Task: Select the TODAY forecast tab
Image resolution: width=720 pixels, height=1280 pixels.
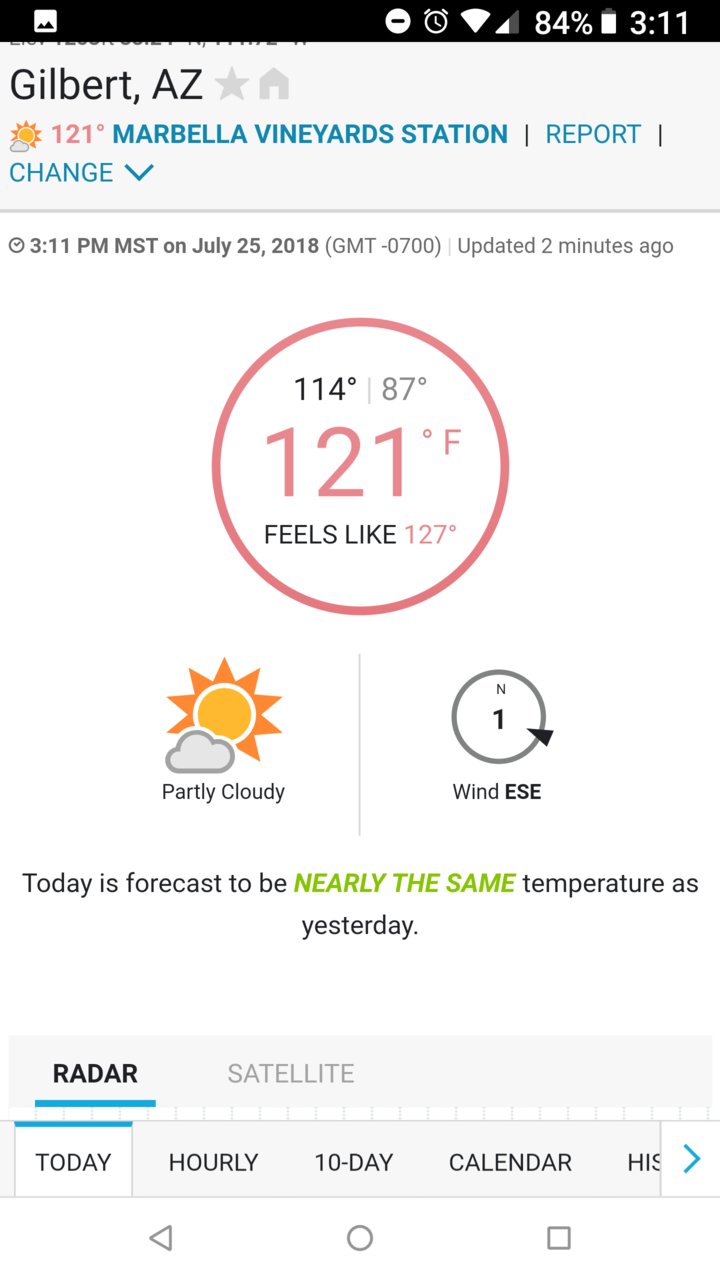Action: pyautogui.click(x=73, y=1162)
